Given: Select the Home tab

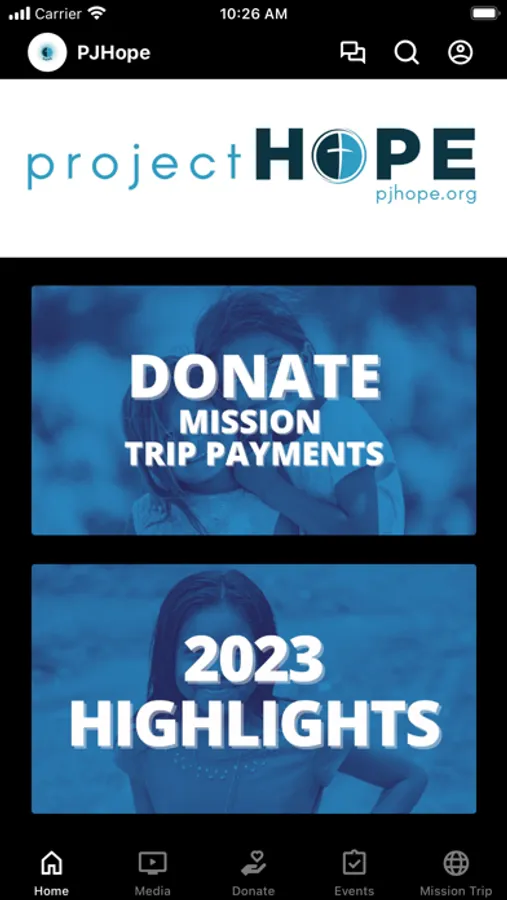Looking at the screenshot, I should [51, 873].
